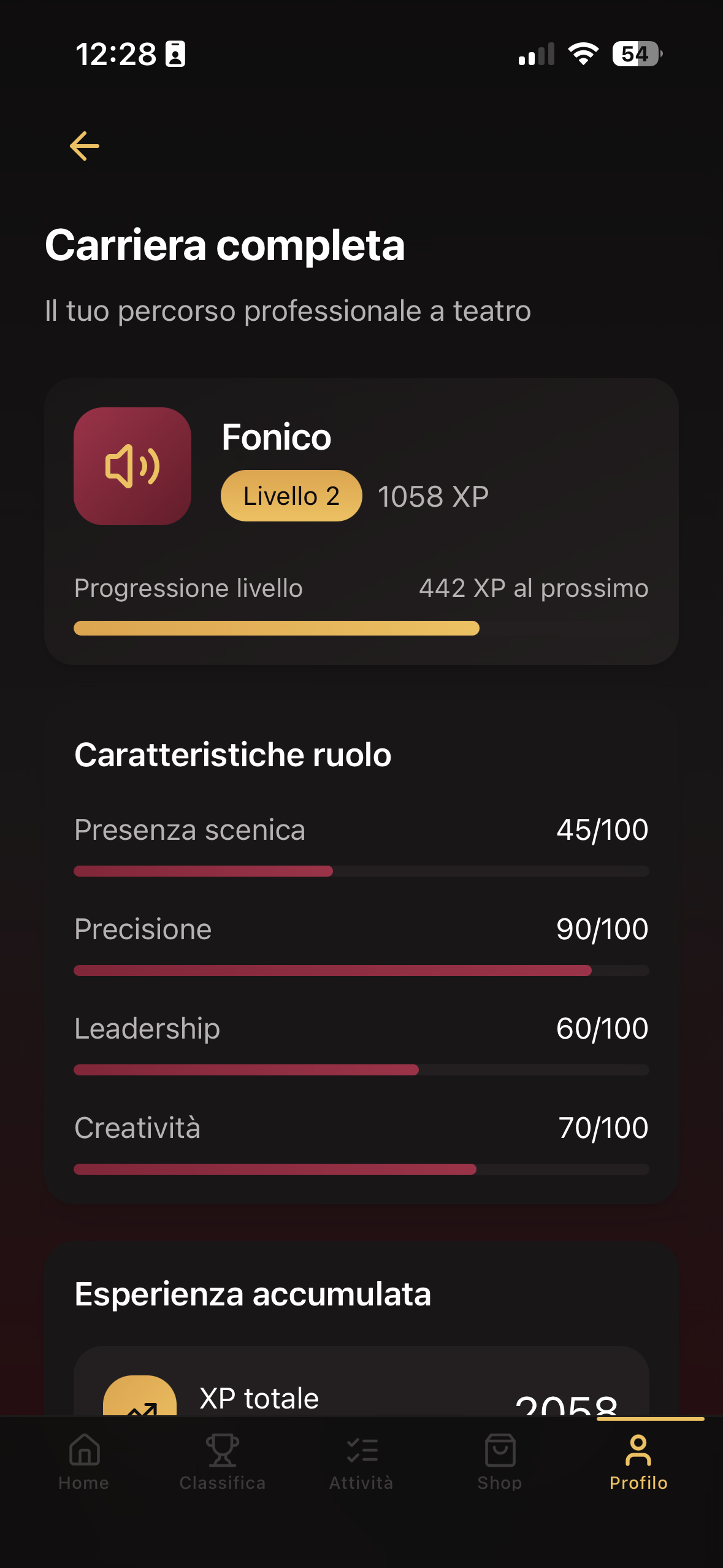Image resolution: width=723 pixels, height=1568 pixels.
Task: Tap the 1058 XP label
Action: 432,496
